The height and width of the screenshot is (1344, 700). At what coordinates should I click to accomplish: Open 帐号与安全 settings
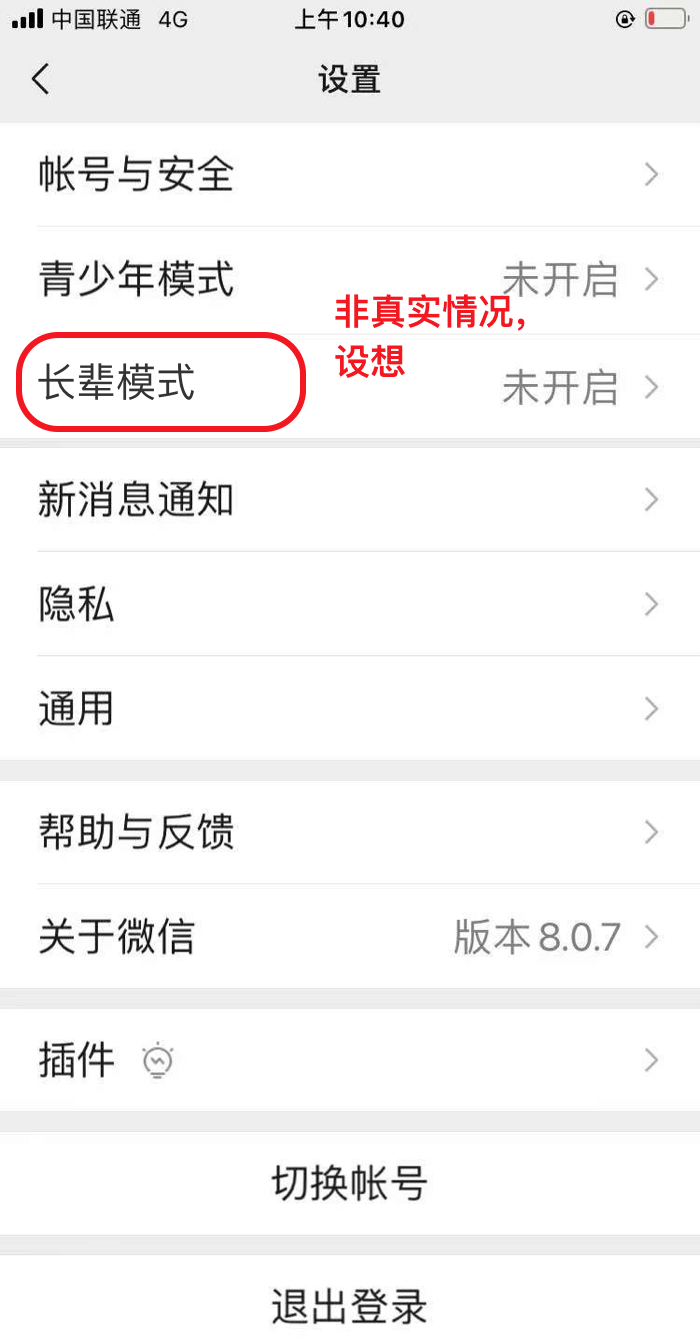(350, 175)
